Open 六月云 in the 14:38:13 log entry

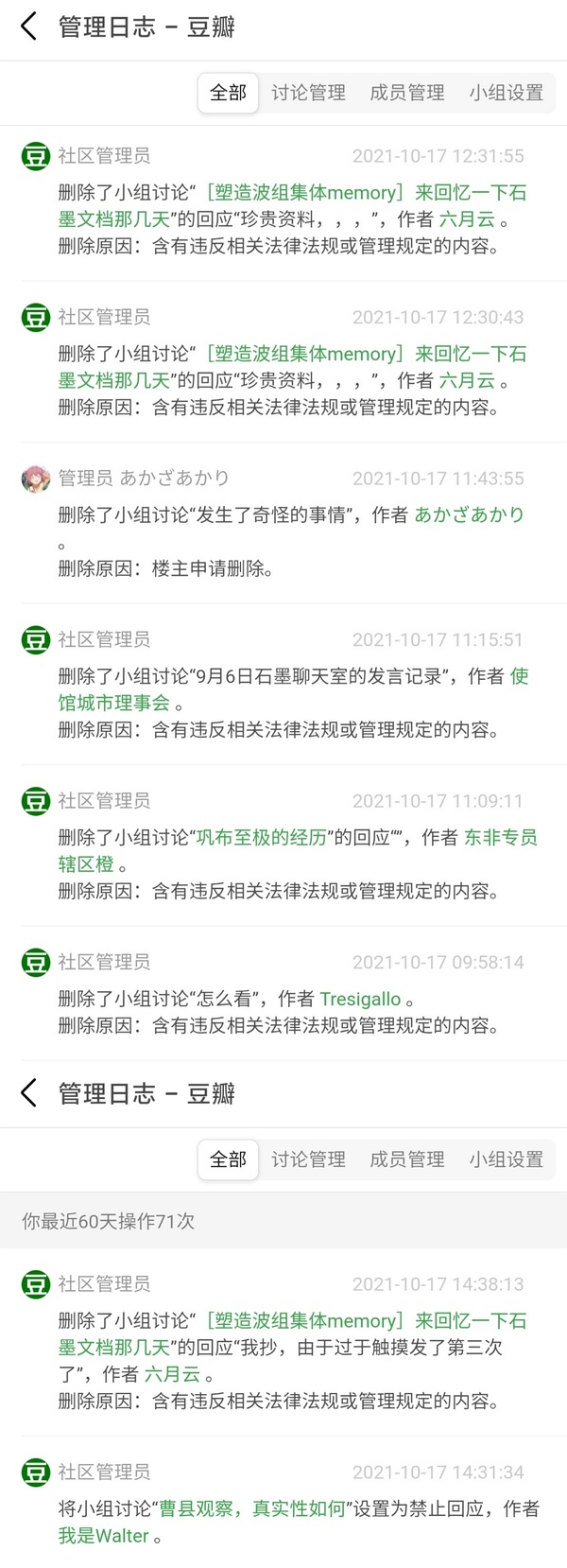pos(172,1374)
